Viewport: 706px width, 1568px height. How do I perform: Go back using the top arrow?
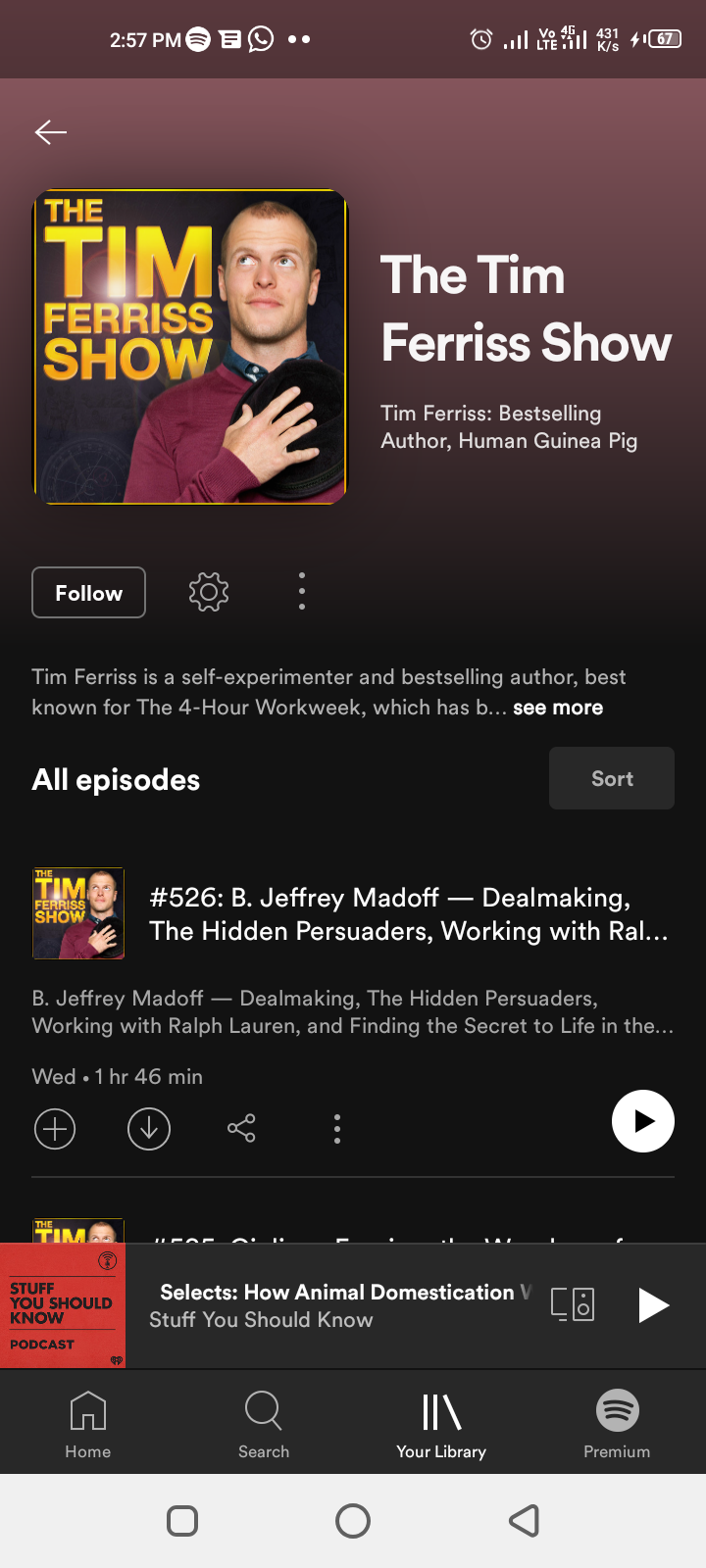point(51,132)
